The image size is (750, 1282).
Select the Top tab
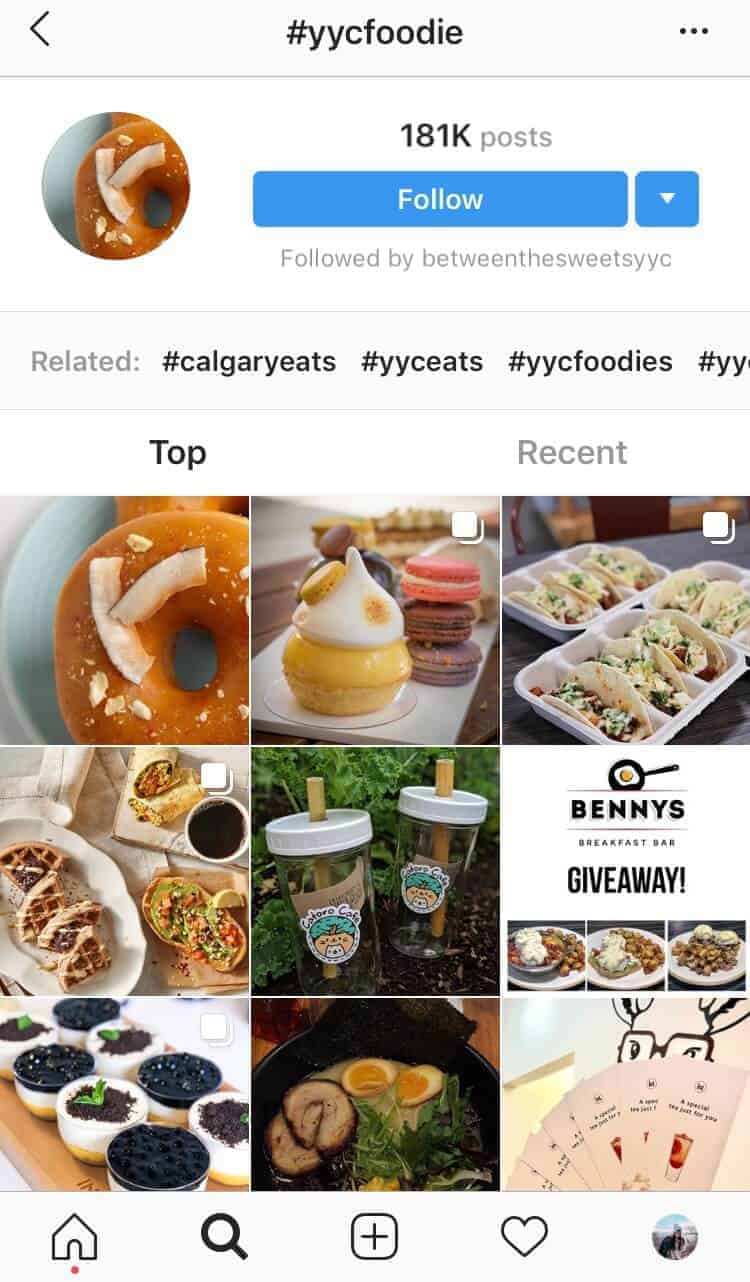pos(178,452)
